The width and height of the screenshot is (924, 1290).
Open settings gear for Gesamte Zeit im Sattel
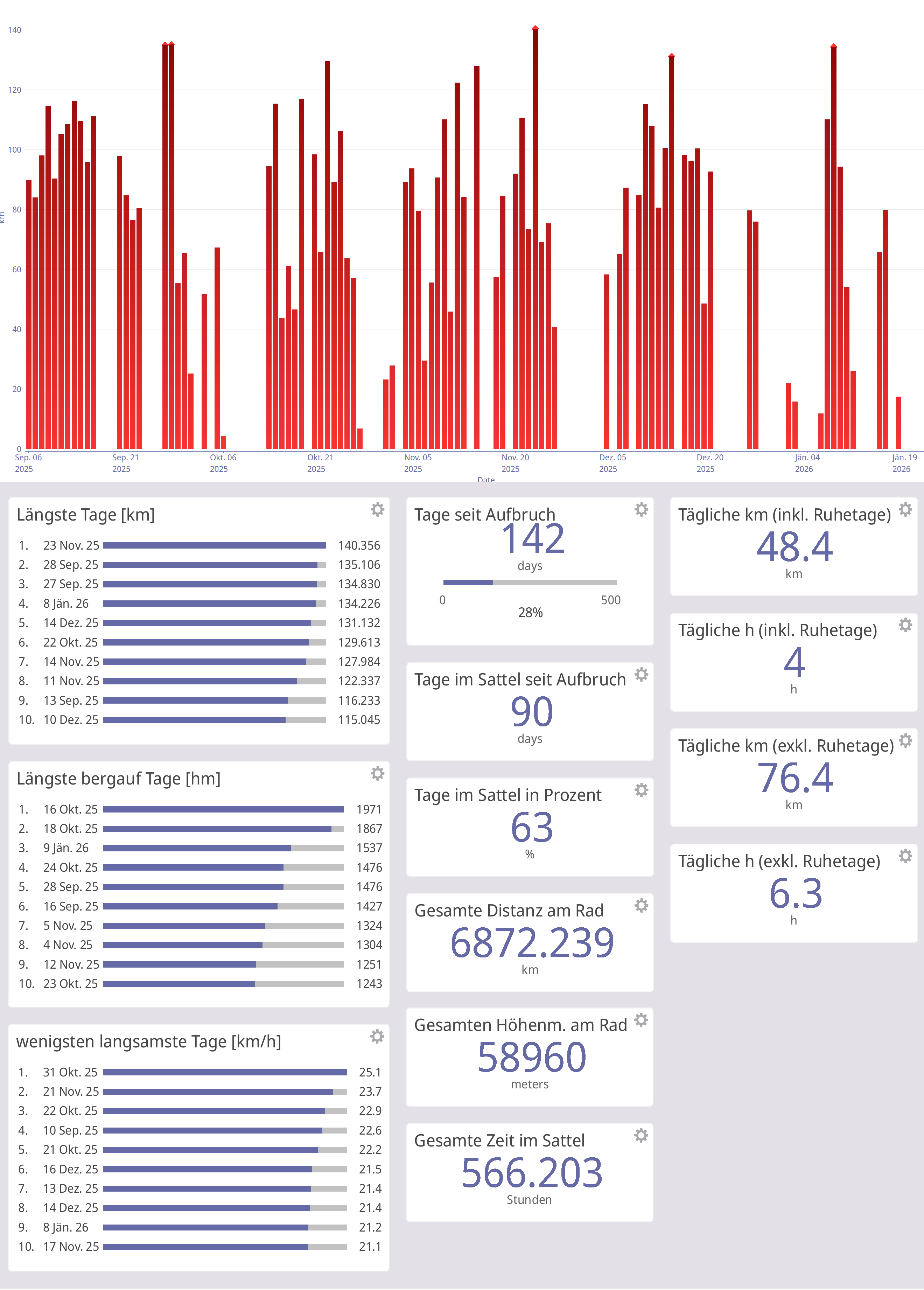click(x=641, y=1136)
